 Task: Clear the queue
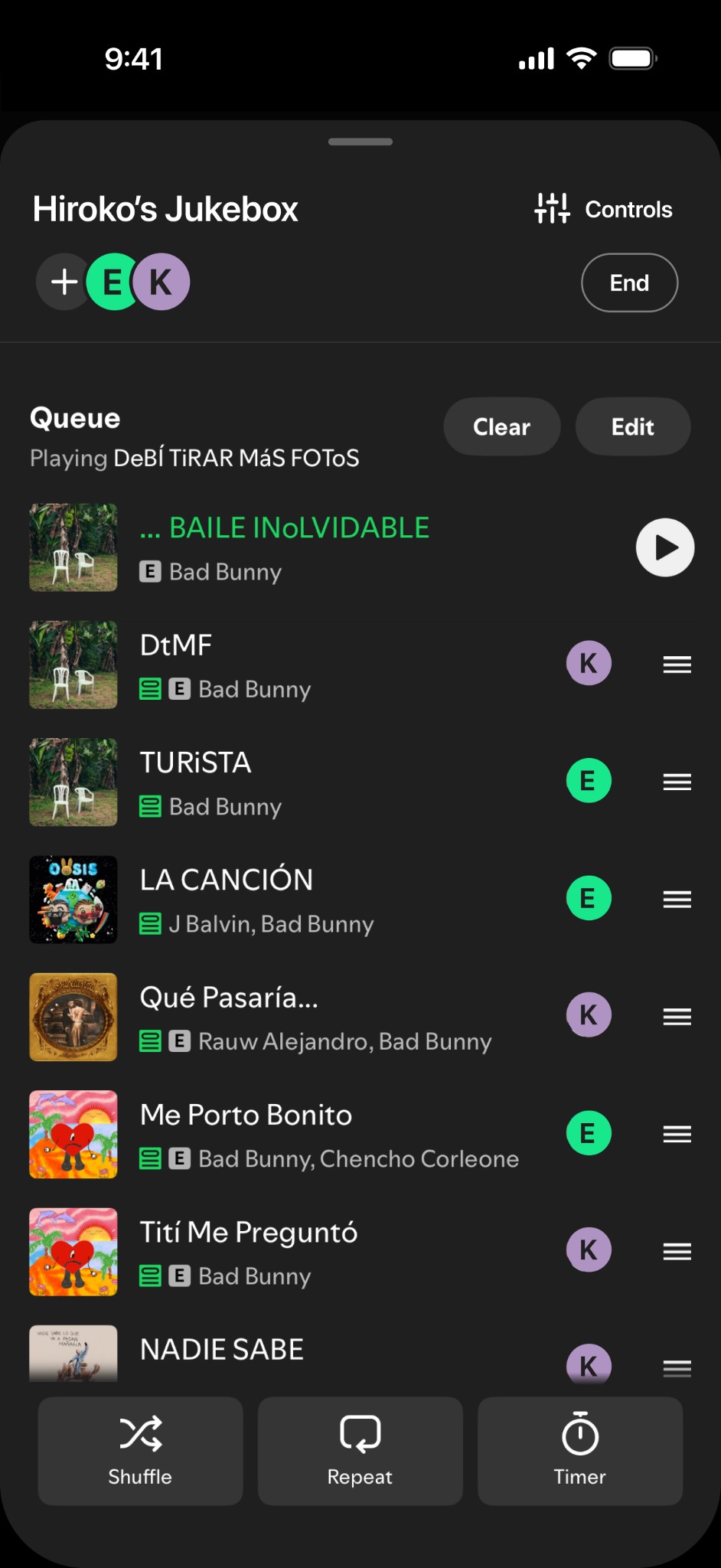click(x=501, y=426)
